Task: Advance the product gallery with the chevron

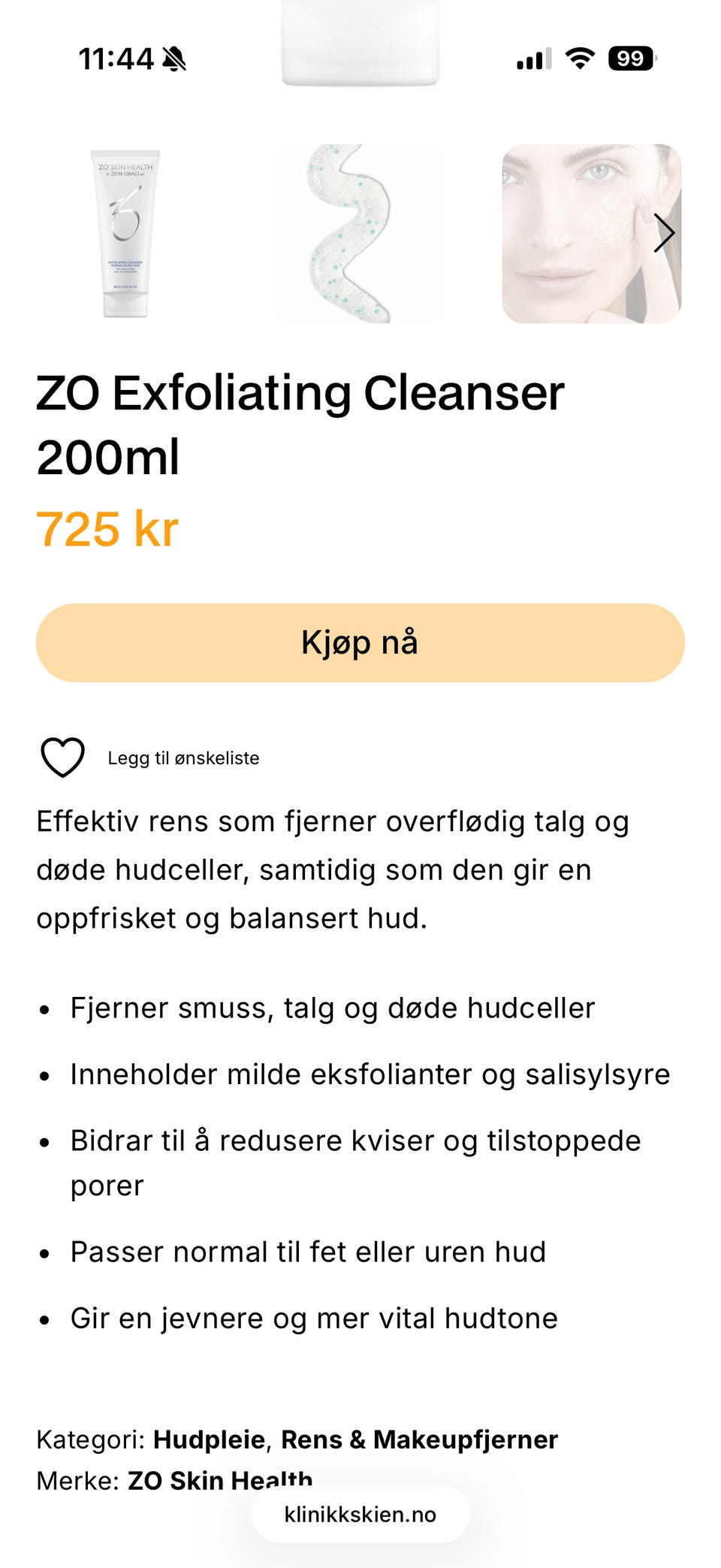Action: tap(667, 233)
